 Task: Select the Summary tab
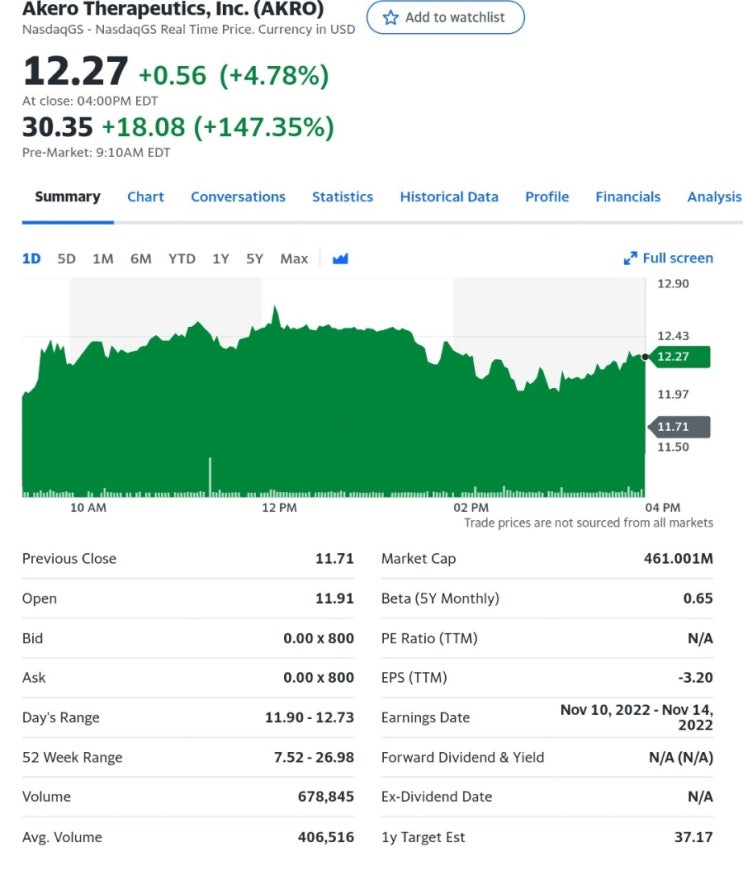coord(67,197)
